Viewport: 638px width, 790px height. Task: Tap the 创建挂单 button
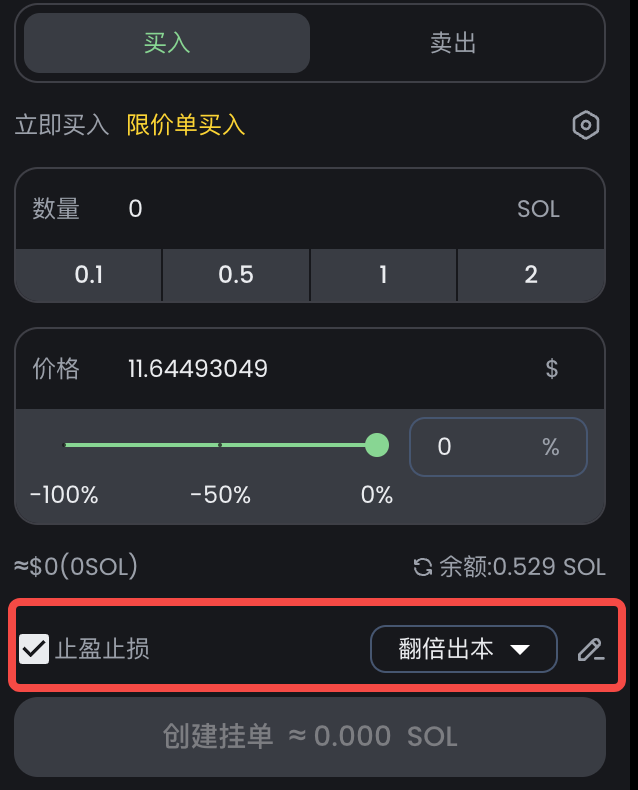310,737
